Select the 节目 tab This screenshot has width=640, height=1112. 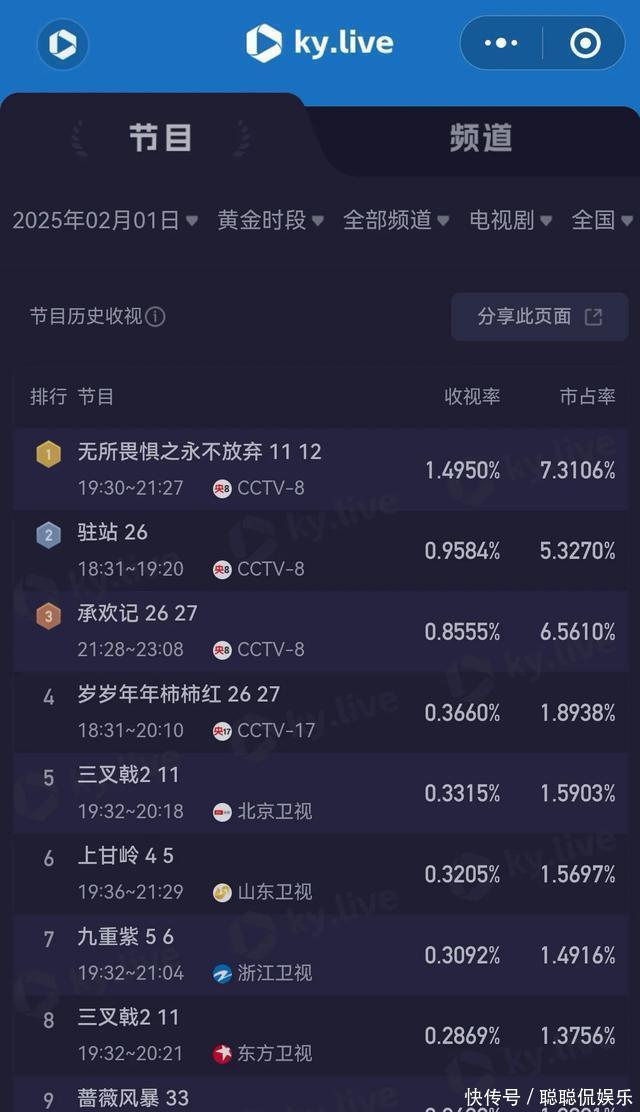[x=160, y=138]
